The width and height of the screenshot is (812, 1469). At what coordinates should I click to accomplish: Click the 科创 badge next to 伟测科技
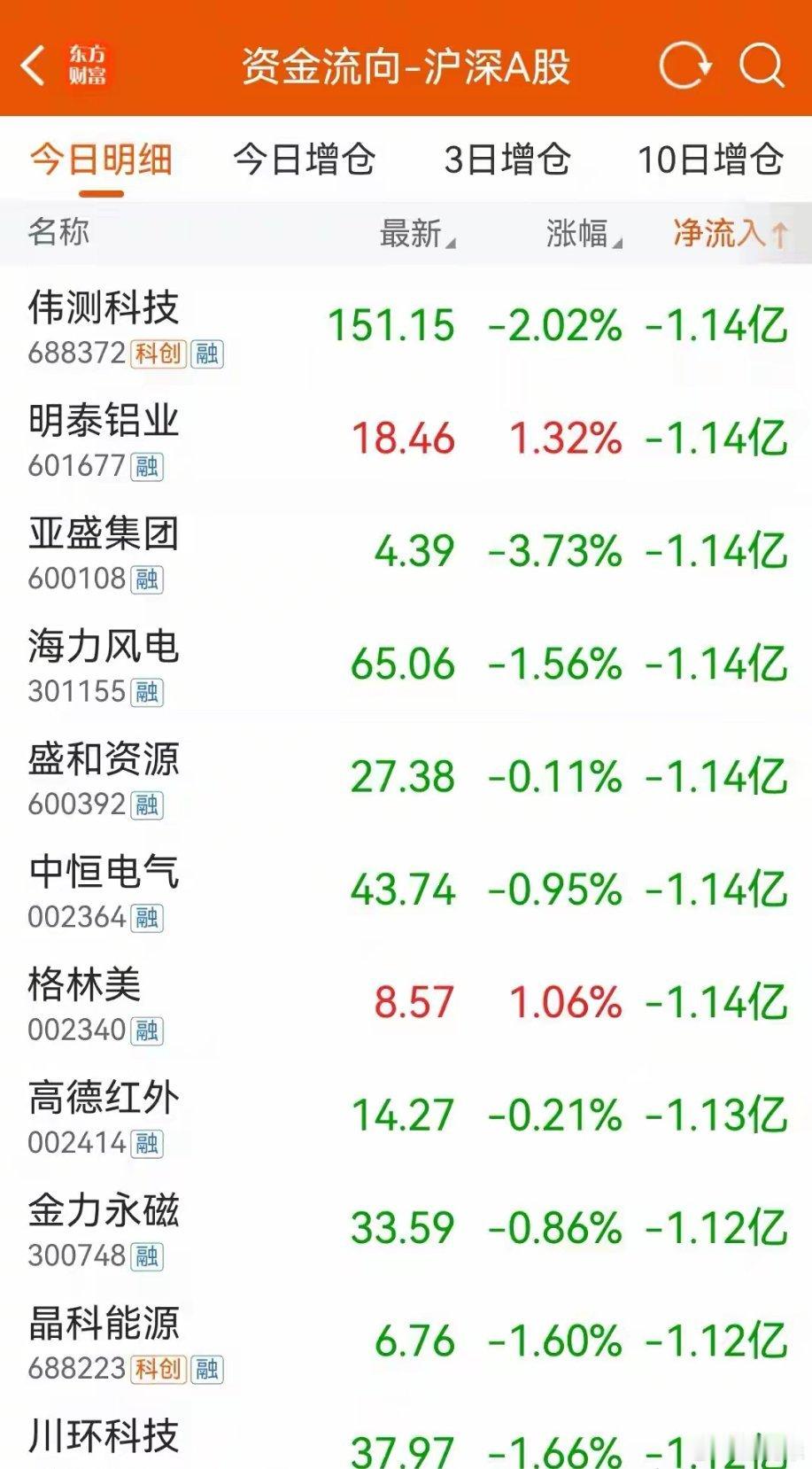(159, 354)
